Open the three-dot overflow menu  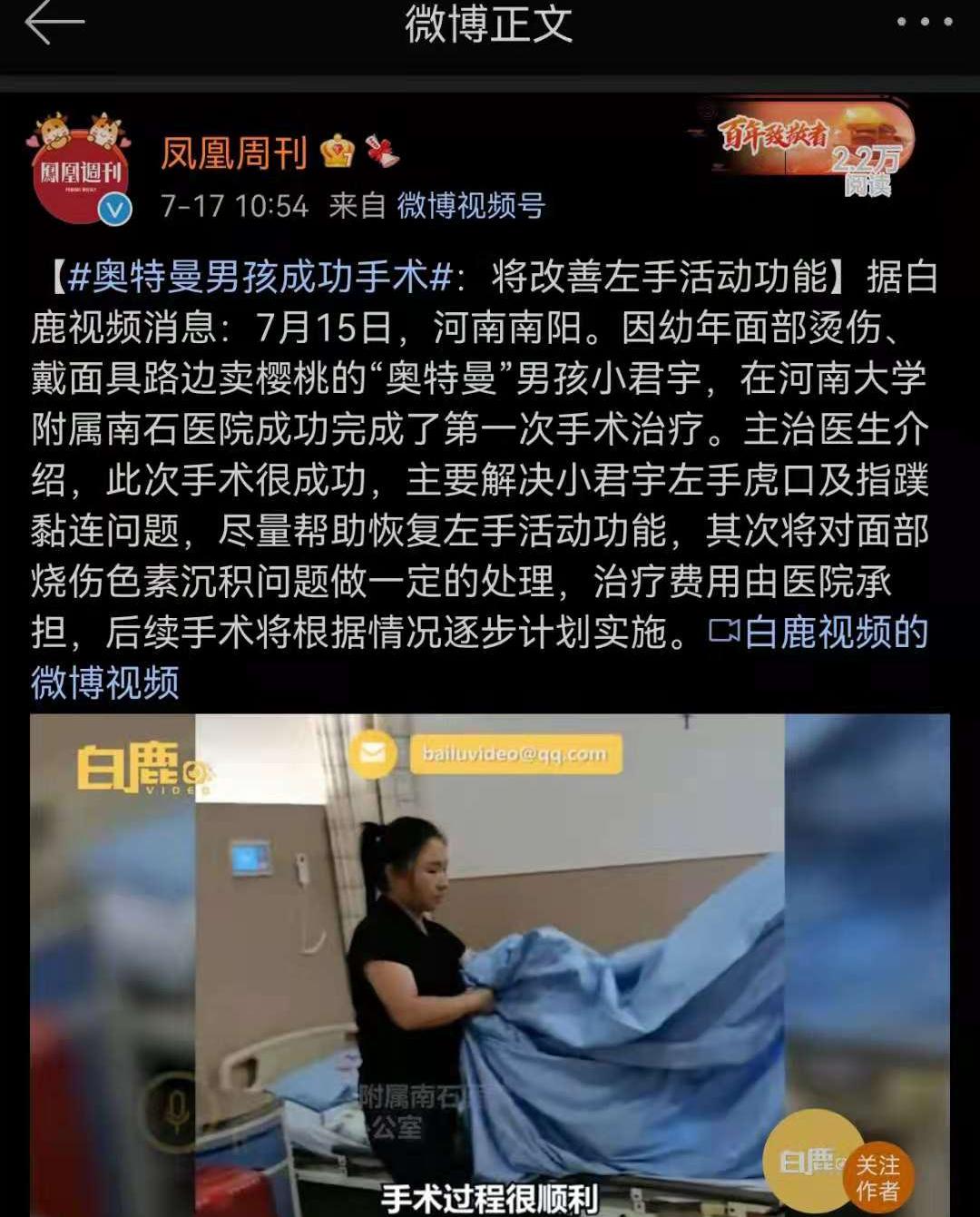coord(924,23)
